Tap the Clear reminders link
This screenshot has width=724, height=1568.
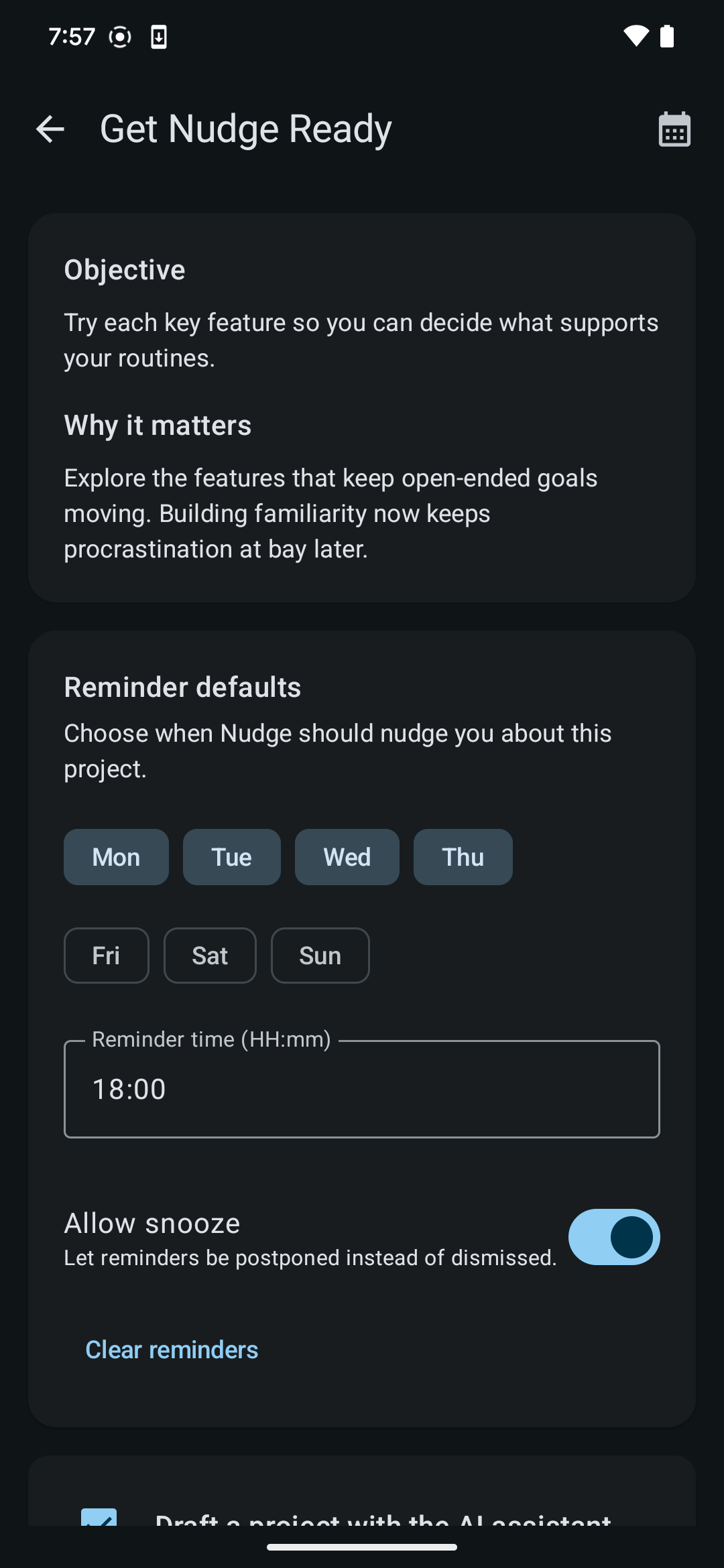172,1350
